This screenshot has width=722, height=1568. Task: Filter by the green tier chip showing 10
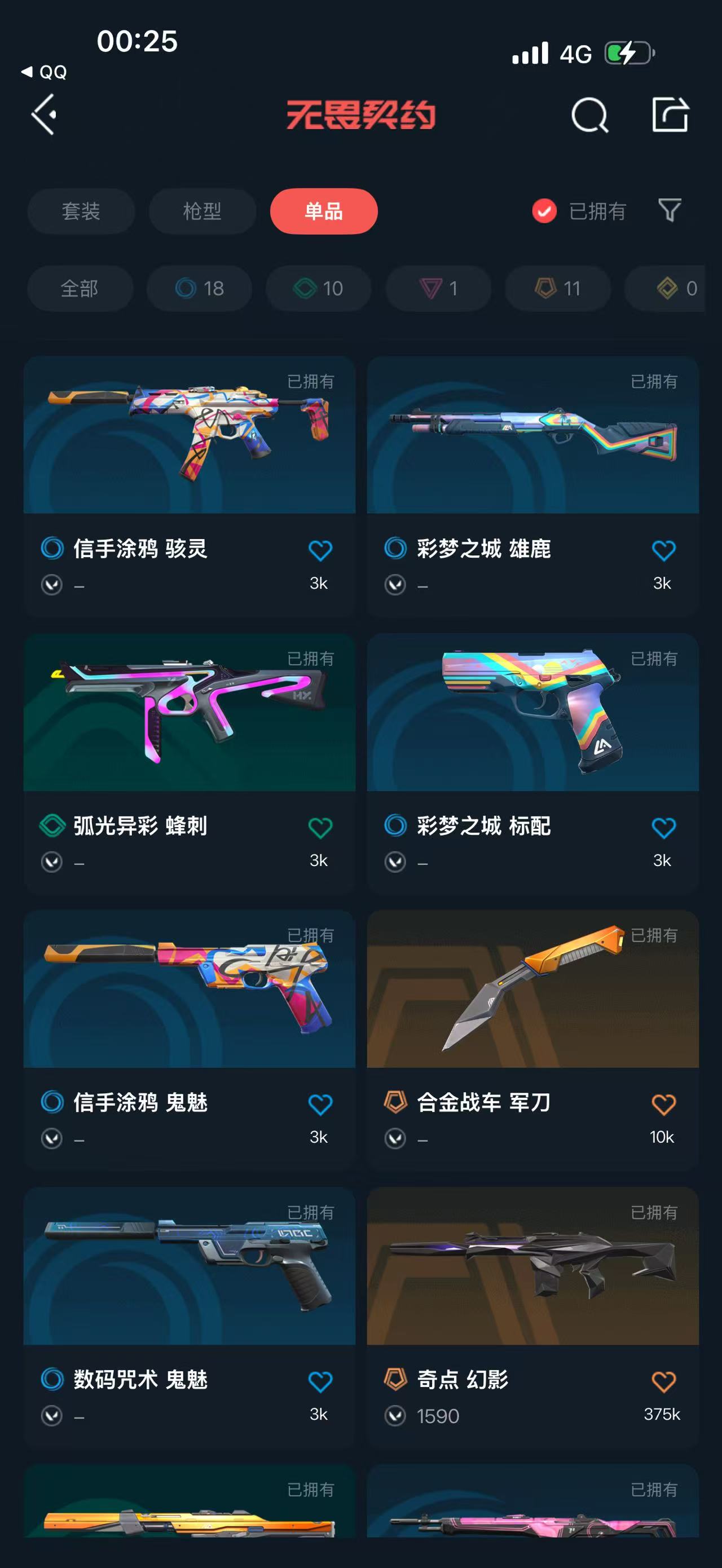(318, 288)
